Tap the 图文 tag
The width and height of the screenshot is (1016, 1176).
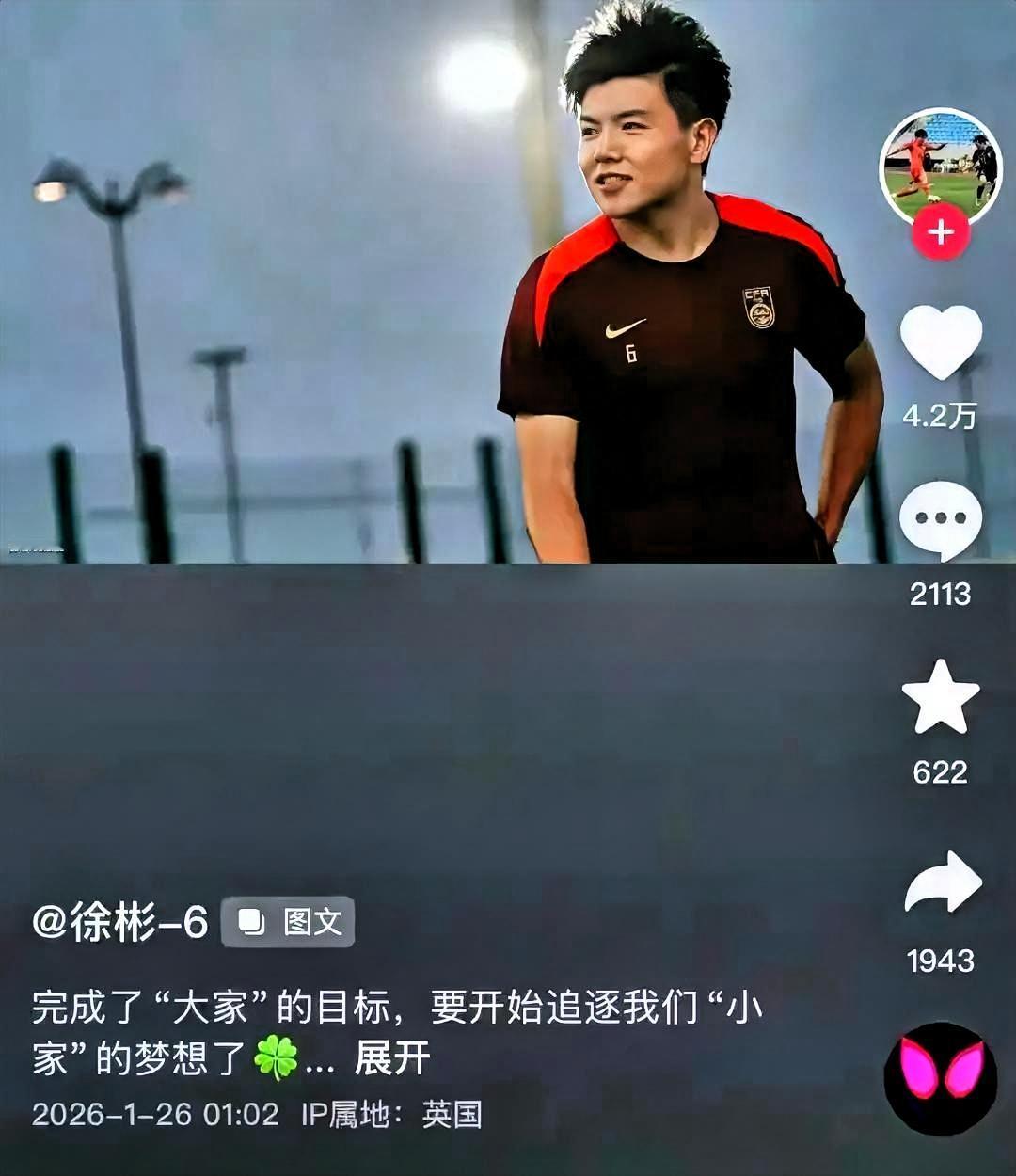tap(289, 922)
